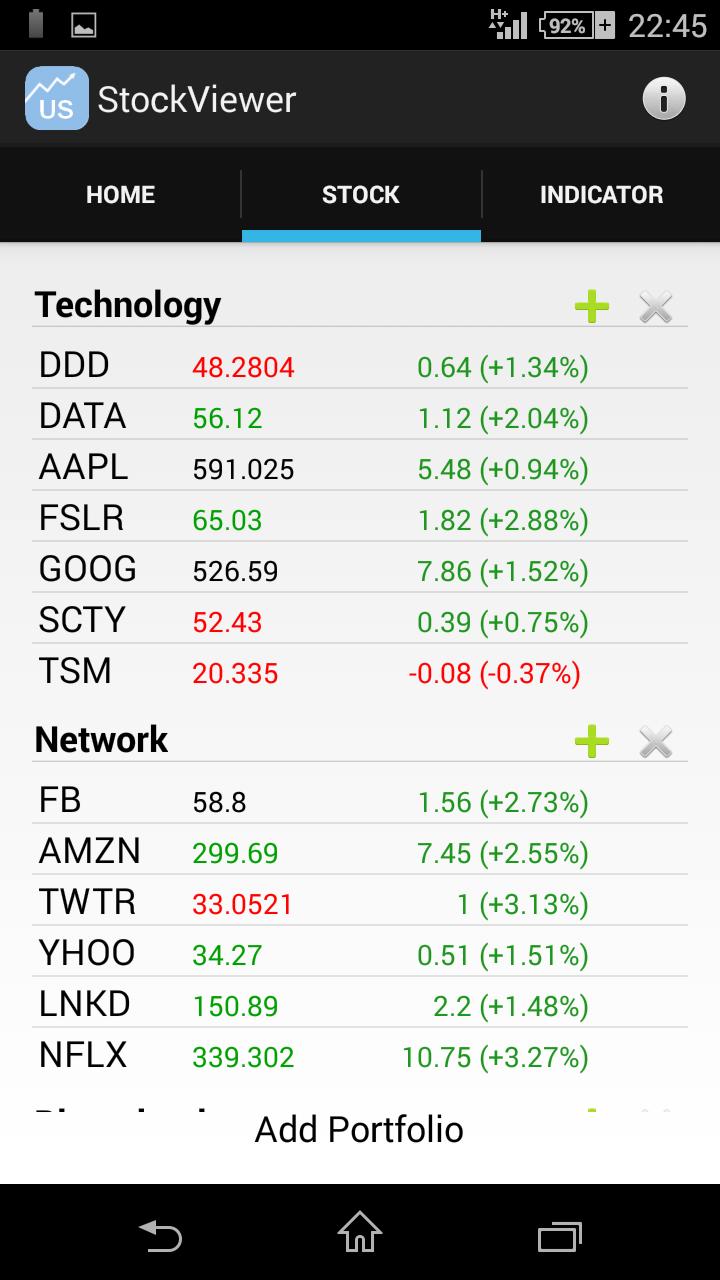
Task: Open the app info screen via the i icon
Action: point(664,97)
